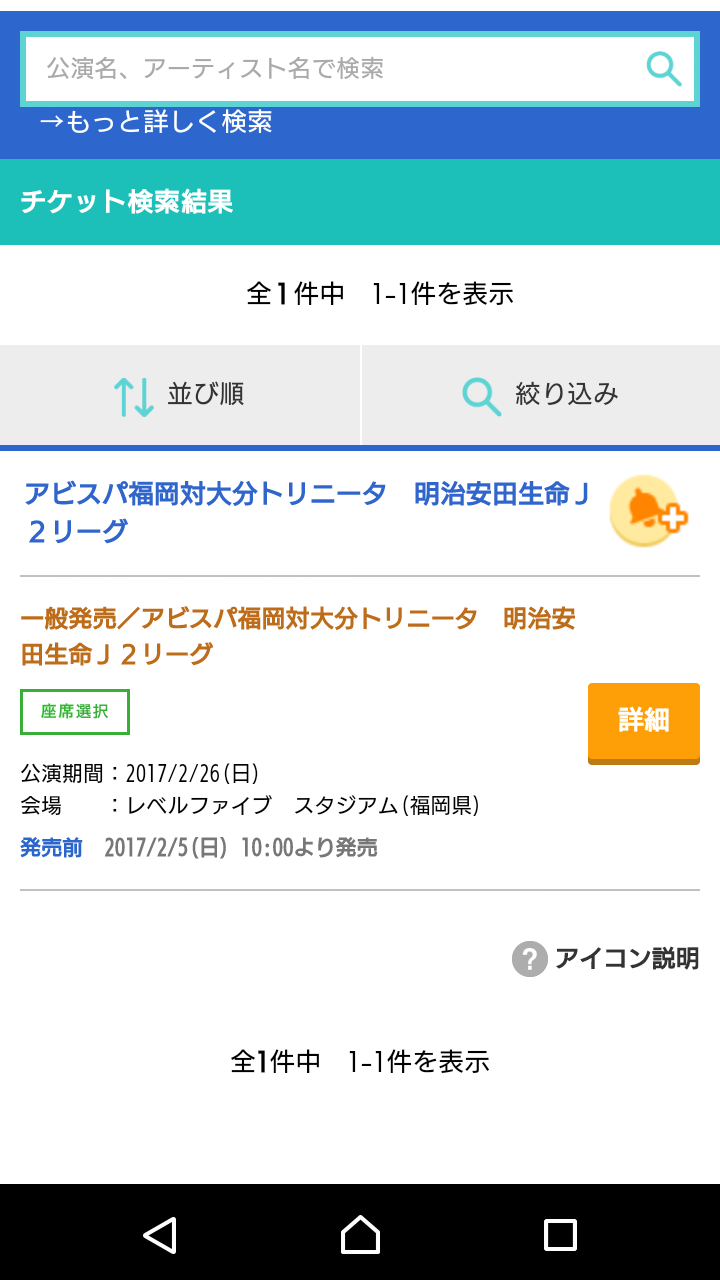Open the 一般発売 ticket sale link
The image size is (720, 1280).
[x=298, y=636]
